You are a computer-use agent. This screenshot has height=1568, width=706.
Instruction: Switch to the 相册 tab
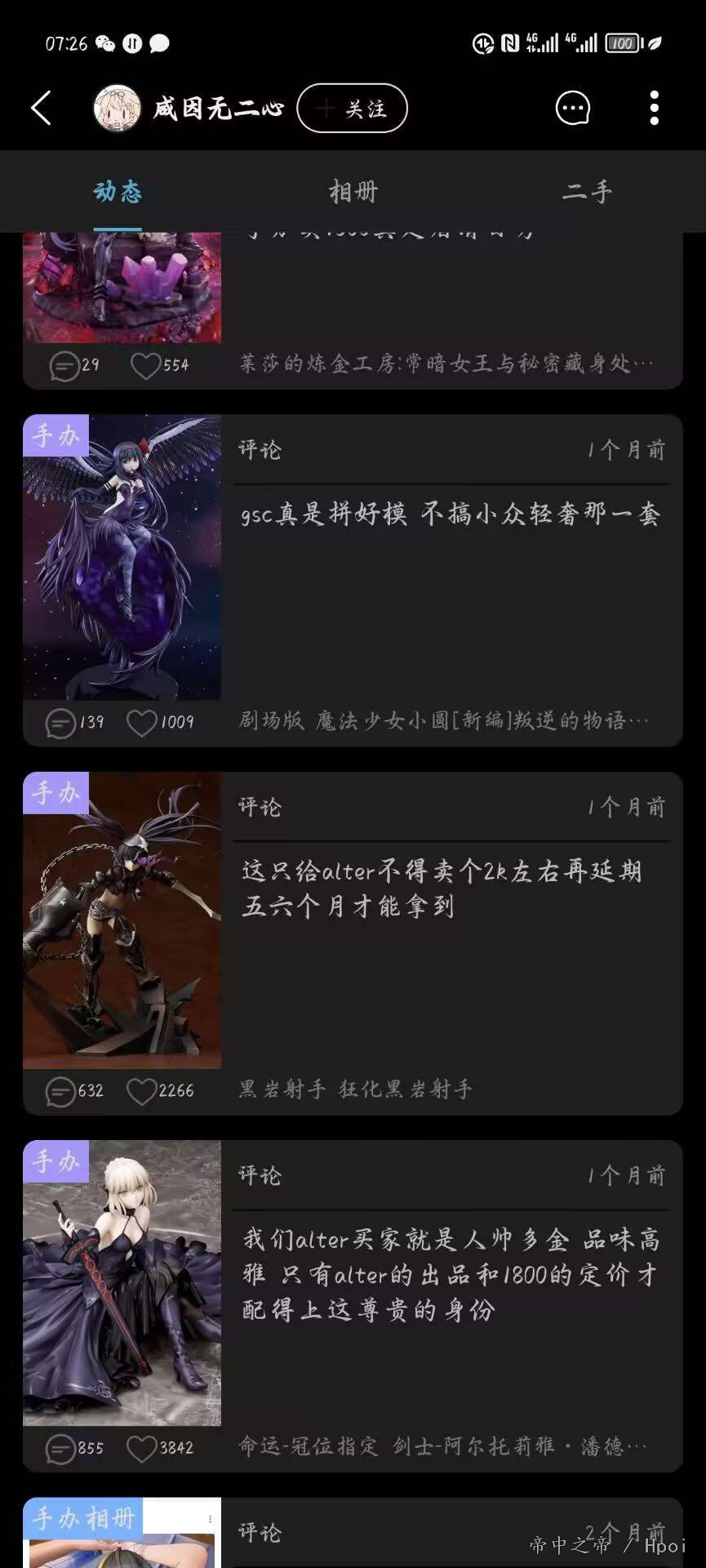(x=353, y=192)
